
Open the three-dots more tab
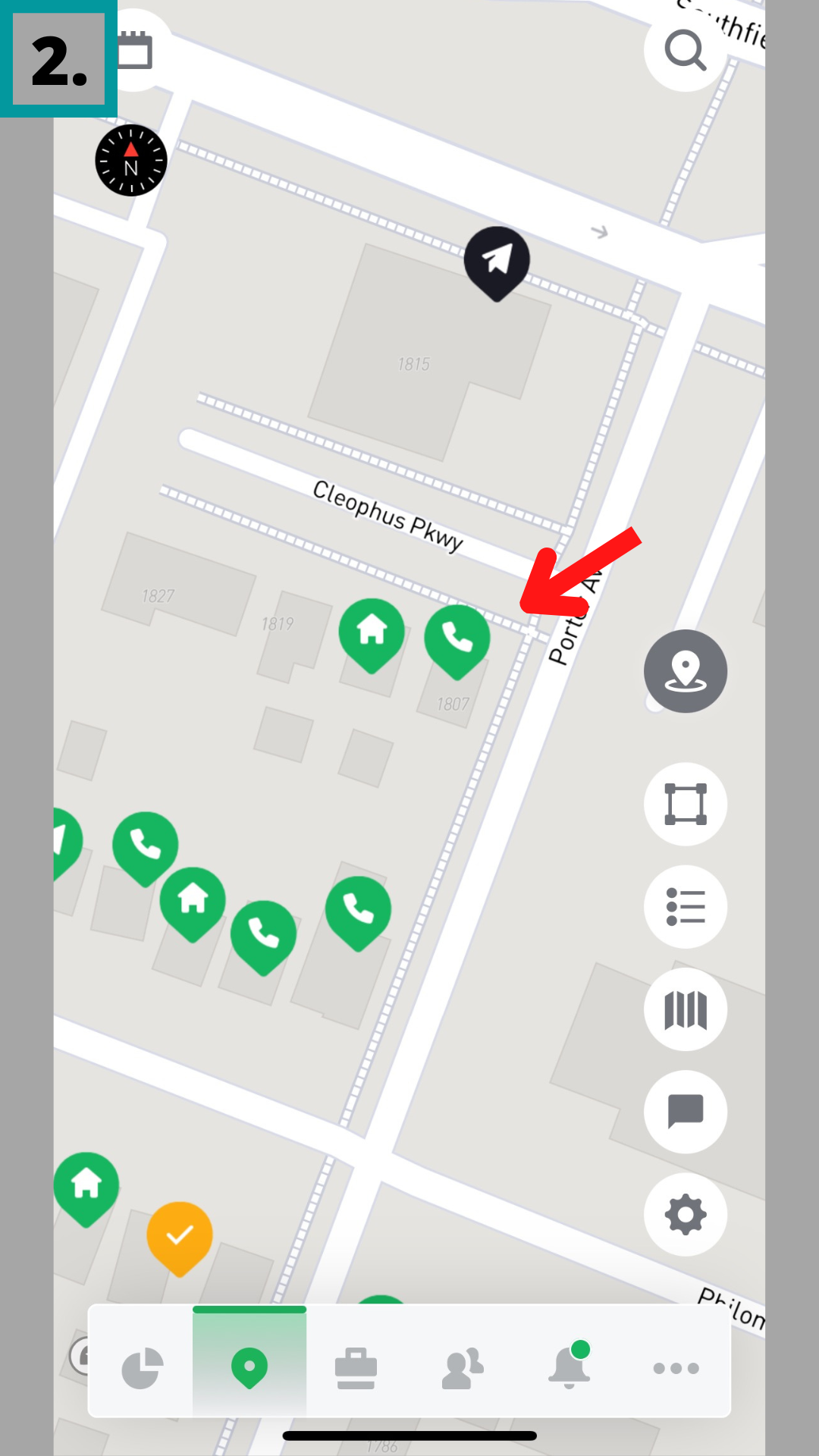tap(676, 1368)
